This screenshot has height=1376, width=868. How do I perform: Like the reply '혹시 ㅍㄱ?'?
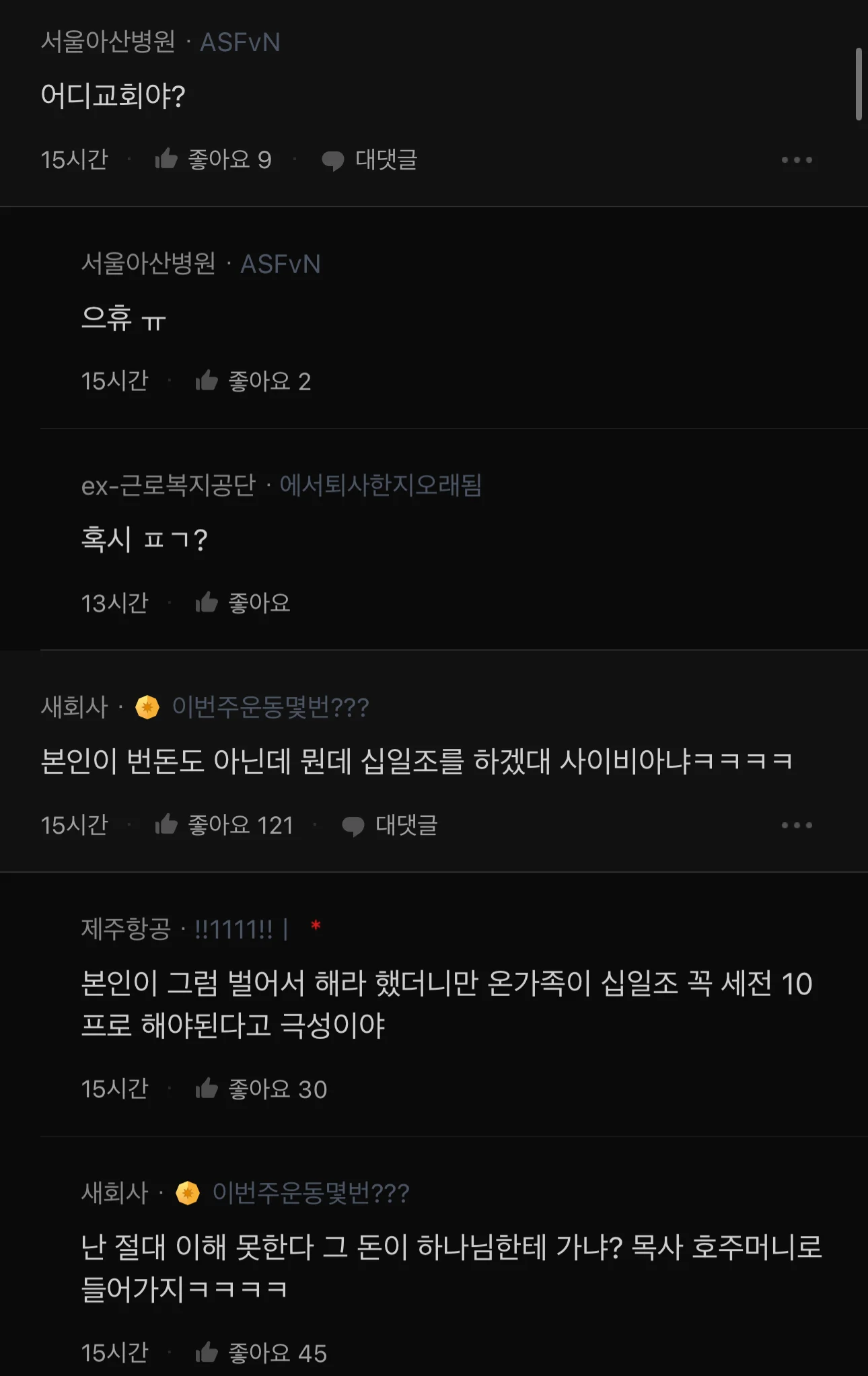(207, 603)
